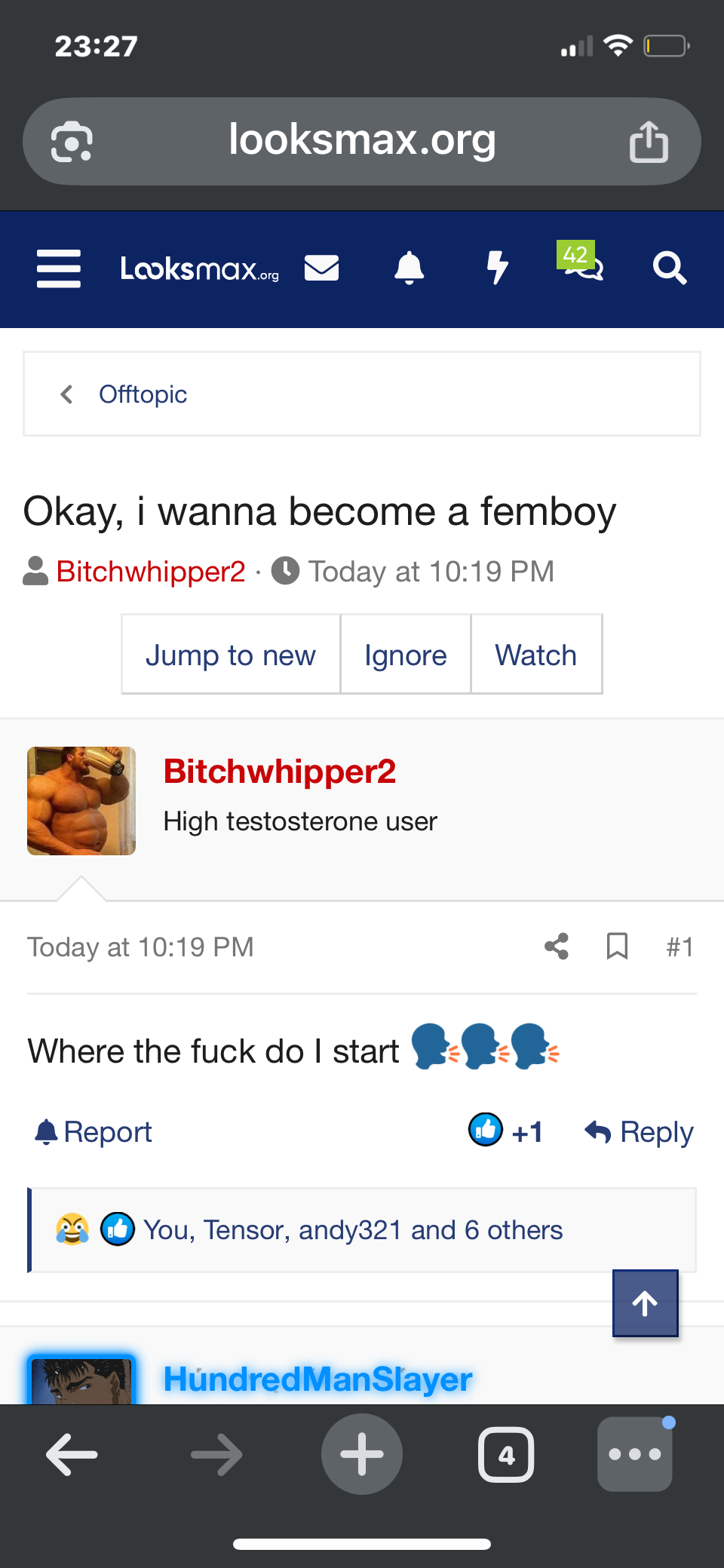
Task: Tap the browser share icon
Action: [649, 142]
